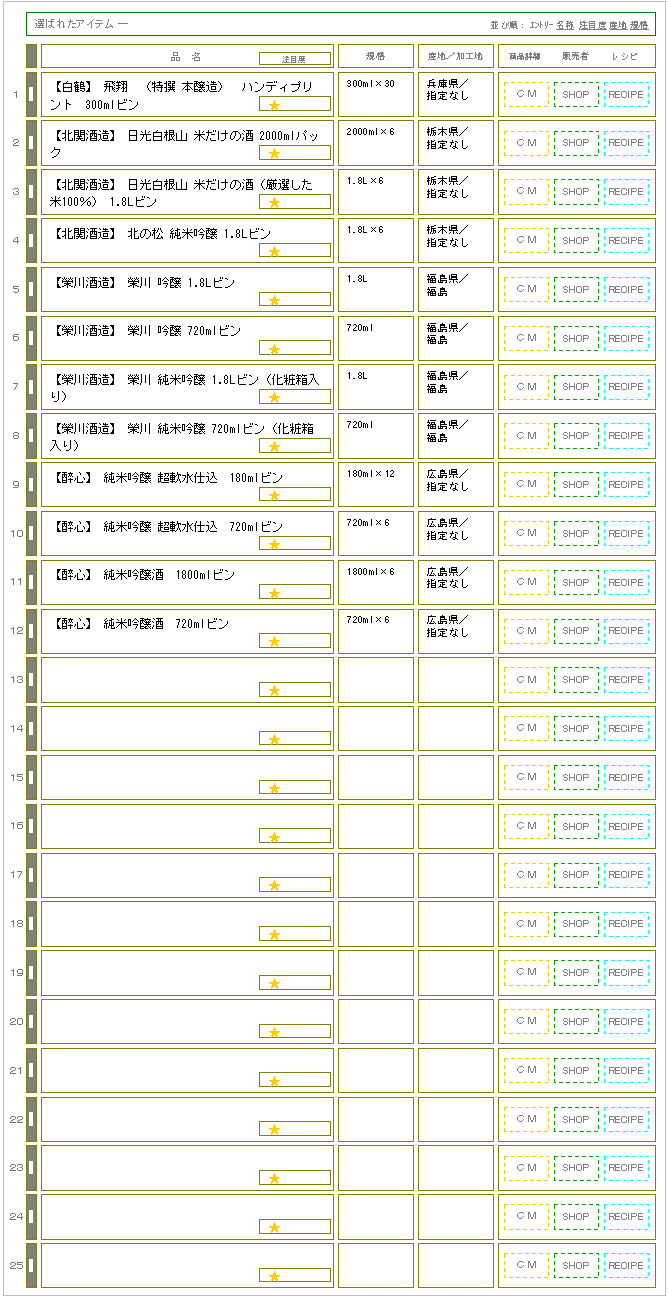Open CM for 北の松 純米吟醸 1.8Lビン

coord(526,241)
